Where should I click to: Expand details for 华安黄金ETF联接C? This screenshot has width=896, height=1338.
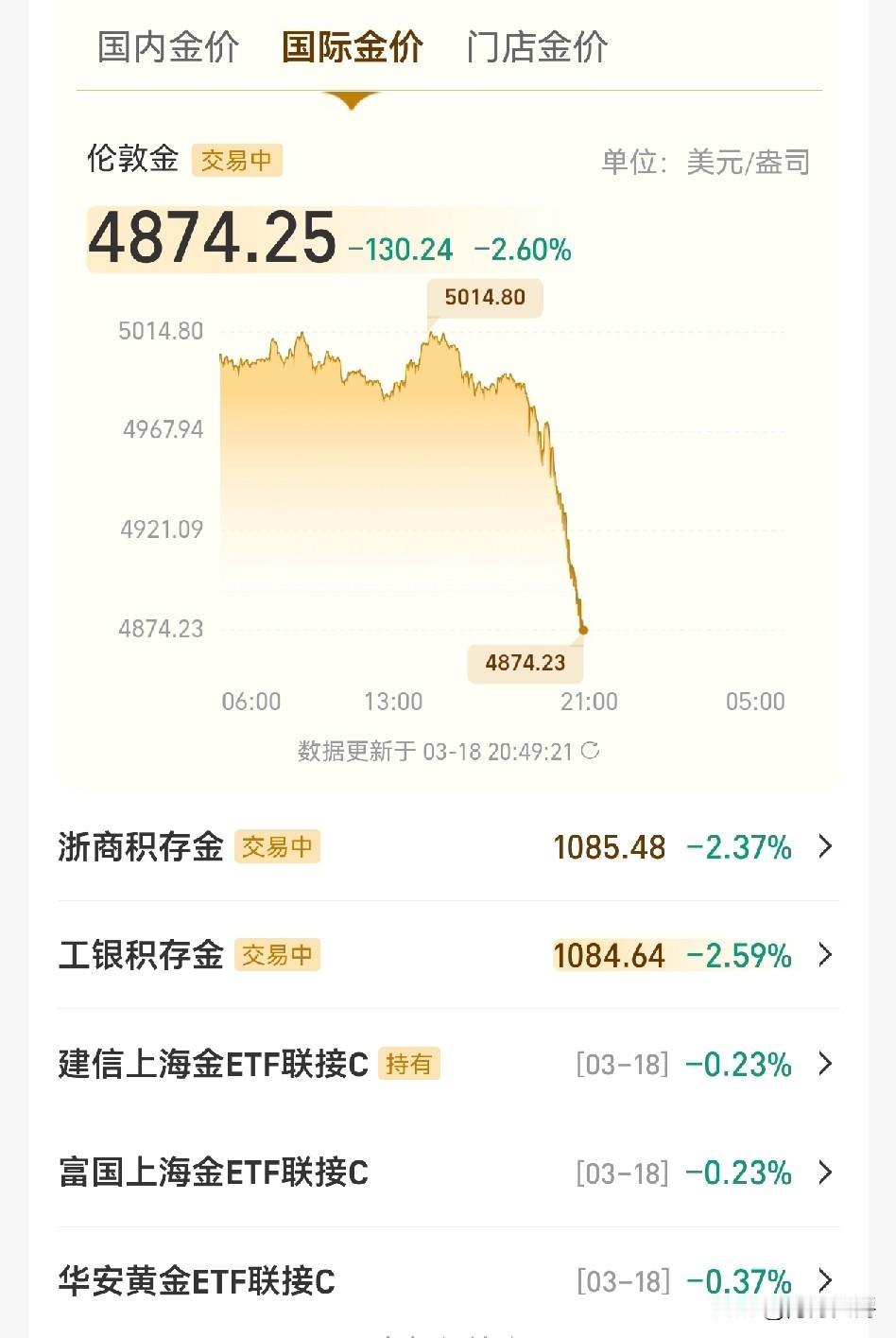pyautogui.click(x=825, y=1281)
